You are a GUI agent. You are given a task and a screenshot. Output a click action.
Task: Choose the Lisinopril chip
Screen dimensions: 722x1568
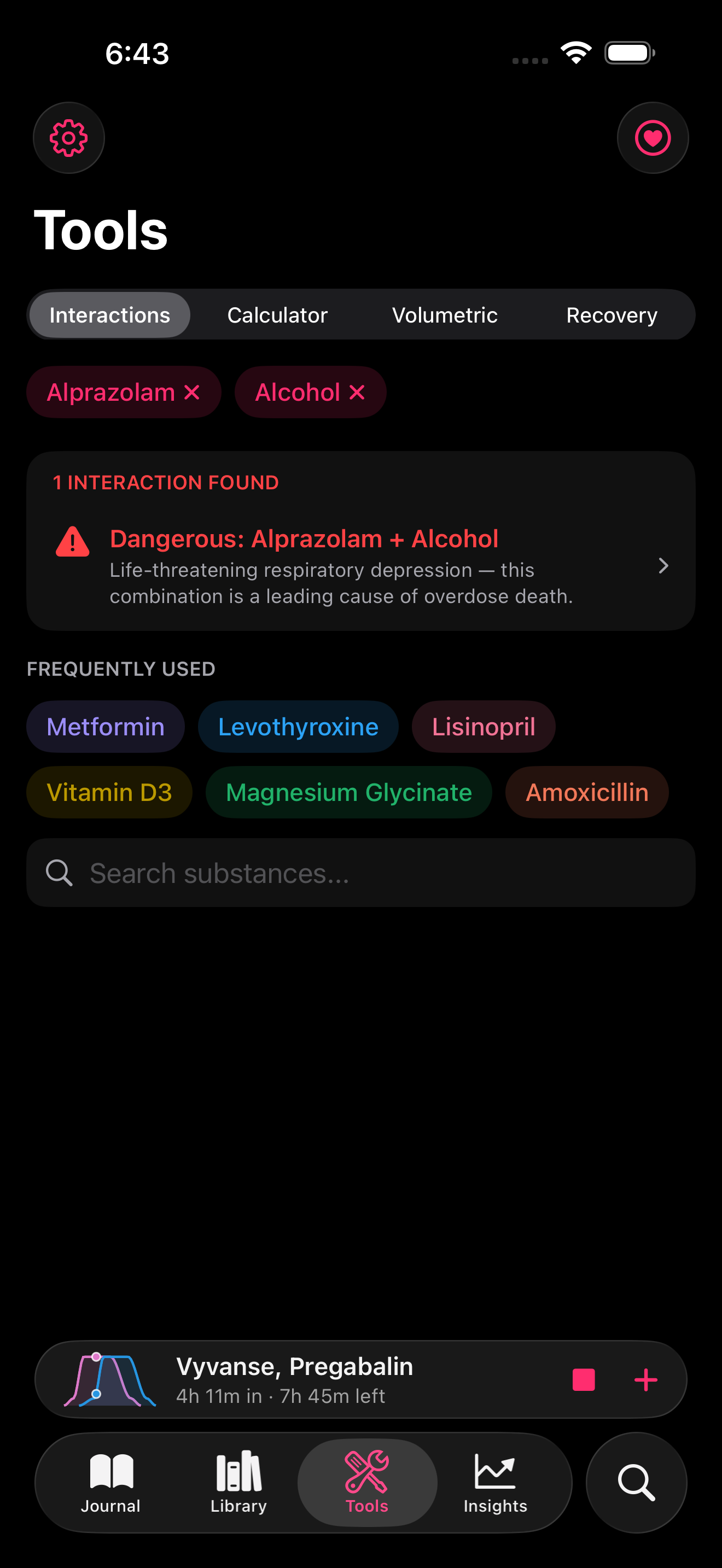[x=484, y=727]
